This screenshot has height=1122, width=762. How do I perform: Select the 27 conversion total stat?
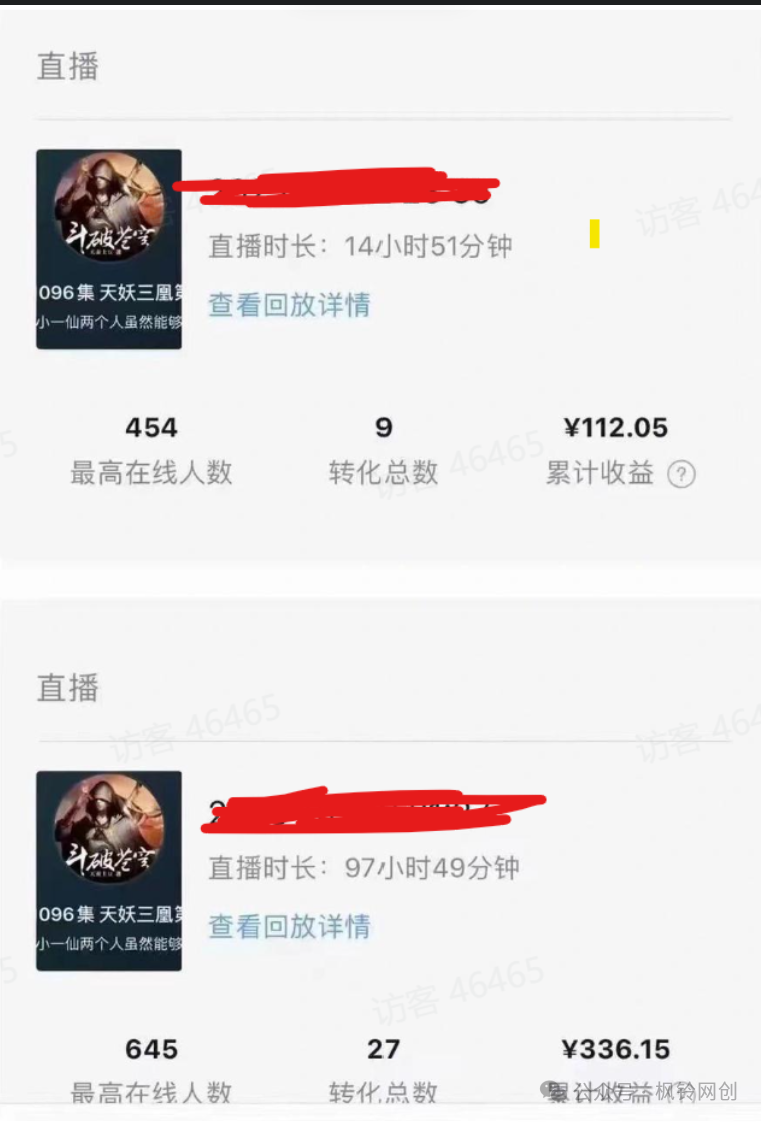[385, 1049]
